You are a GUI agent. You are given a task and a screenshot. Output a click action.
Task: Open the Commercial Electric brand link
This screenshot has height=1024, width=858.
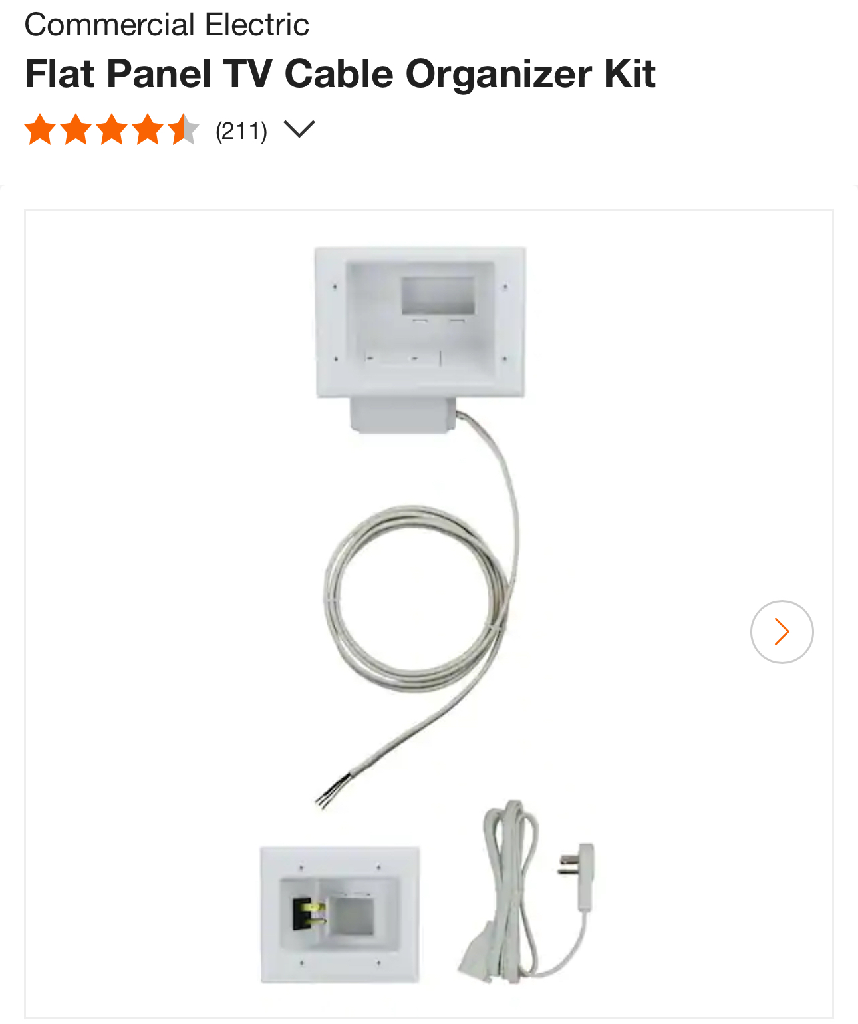coord(167,24)
